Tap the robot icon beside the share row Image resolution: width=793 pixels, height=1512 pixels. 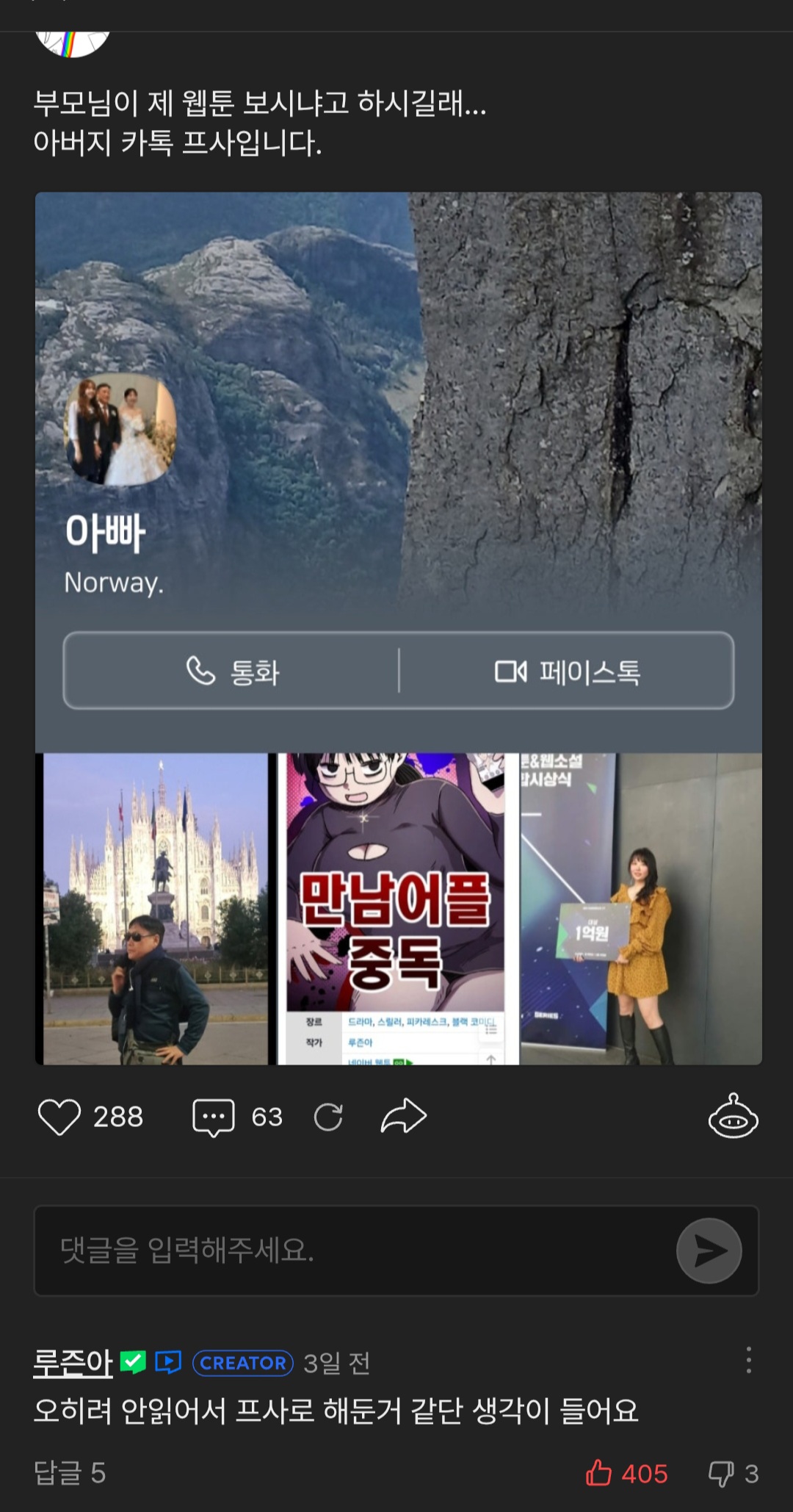(x=733, y=1117)
